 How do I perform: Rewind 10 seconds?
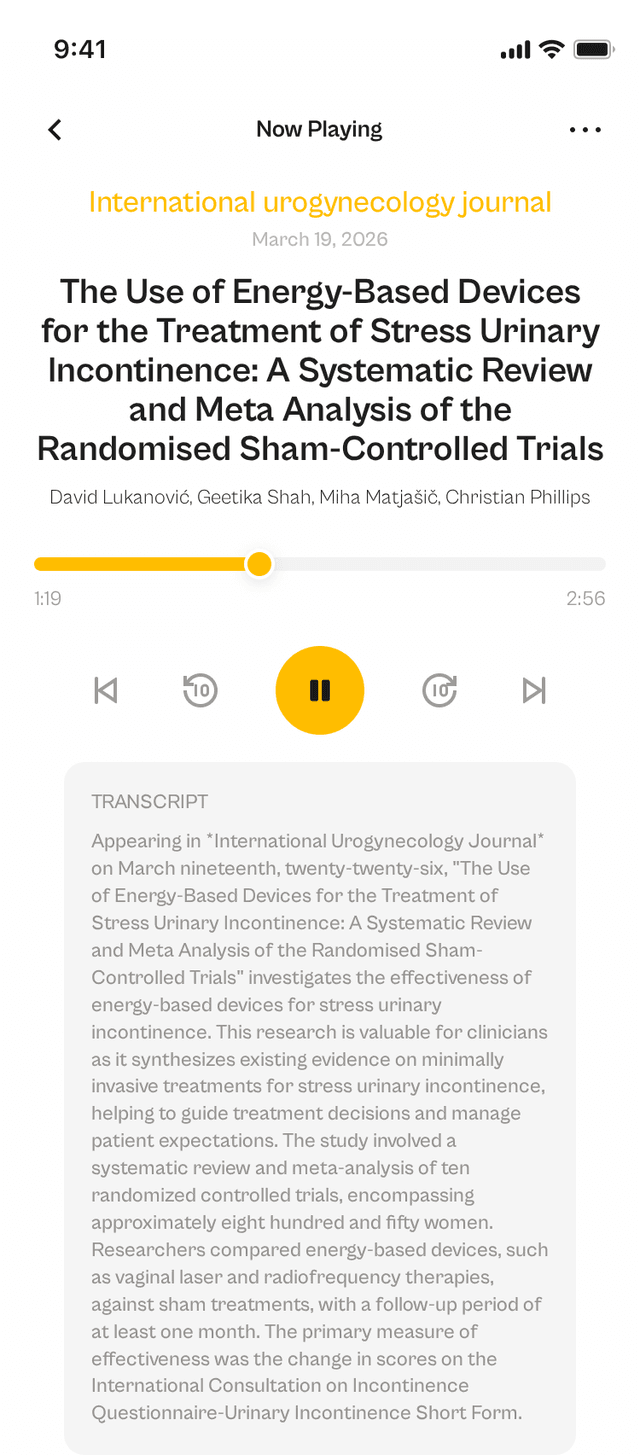pos(201,690)
